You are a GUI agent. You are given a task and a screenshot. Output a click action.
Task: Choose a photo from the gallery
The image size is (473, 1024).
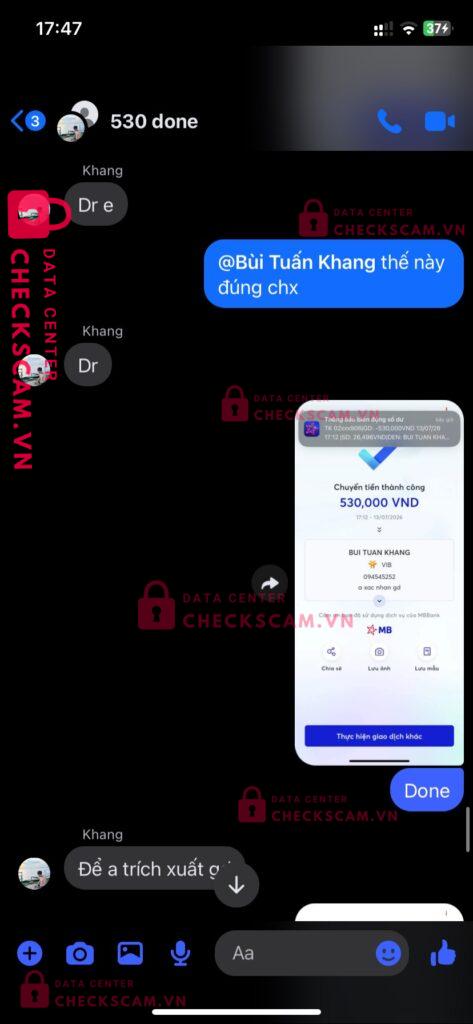coord(130,953)
